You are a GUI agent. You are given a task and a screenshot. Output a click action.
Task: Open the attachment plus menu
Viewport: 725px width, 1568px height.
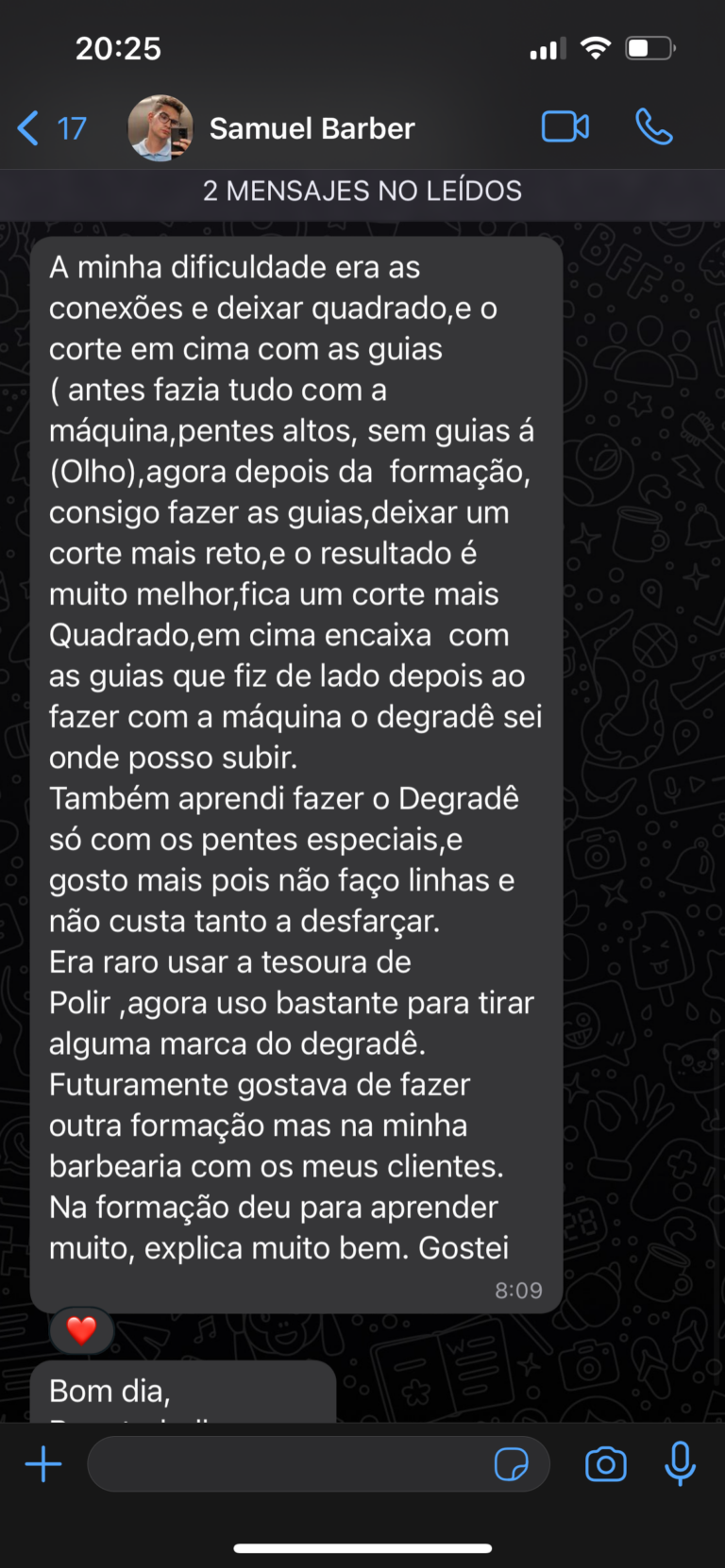[43, 1464]
